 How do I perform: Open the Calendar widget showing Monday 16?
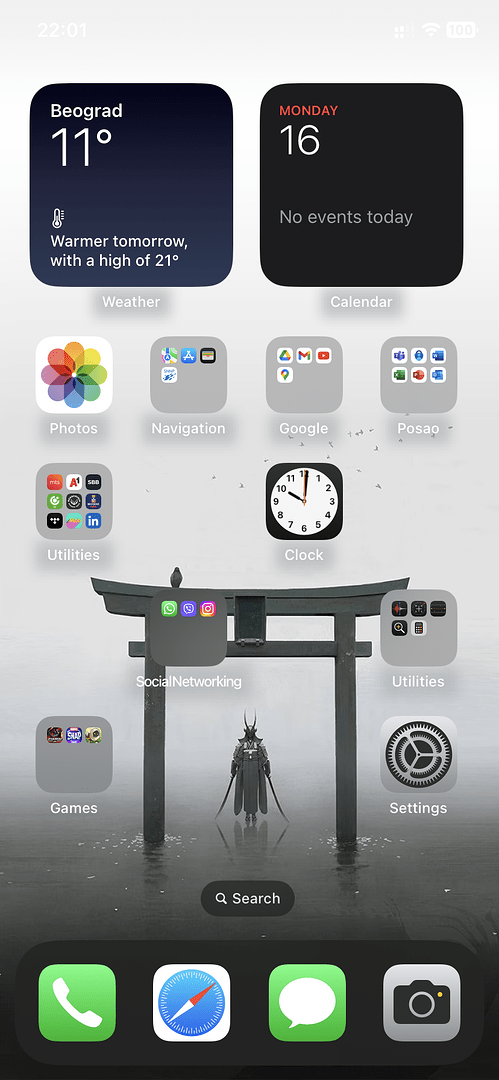pyautogui.click(x=361, y=185)
